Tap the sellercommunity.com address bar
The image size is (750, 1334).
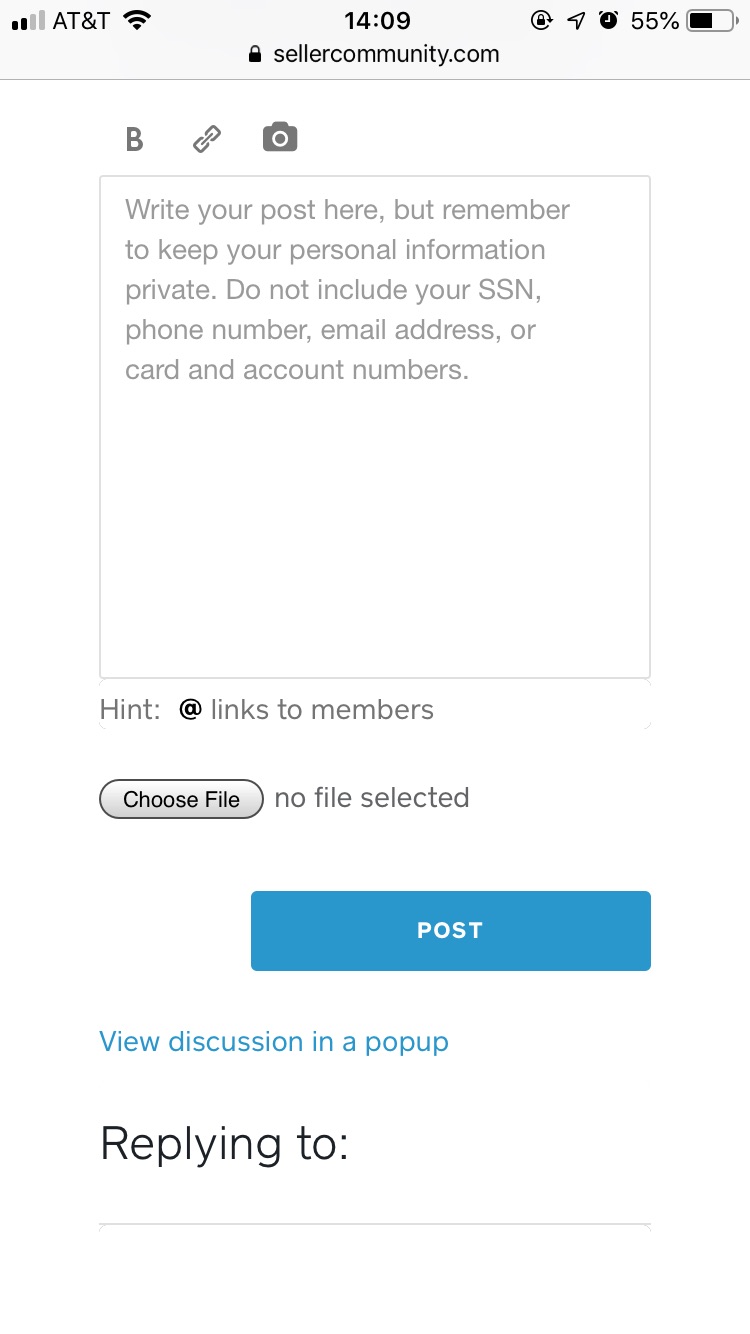pyautogui.click(x=375, y=54)
